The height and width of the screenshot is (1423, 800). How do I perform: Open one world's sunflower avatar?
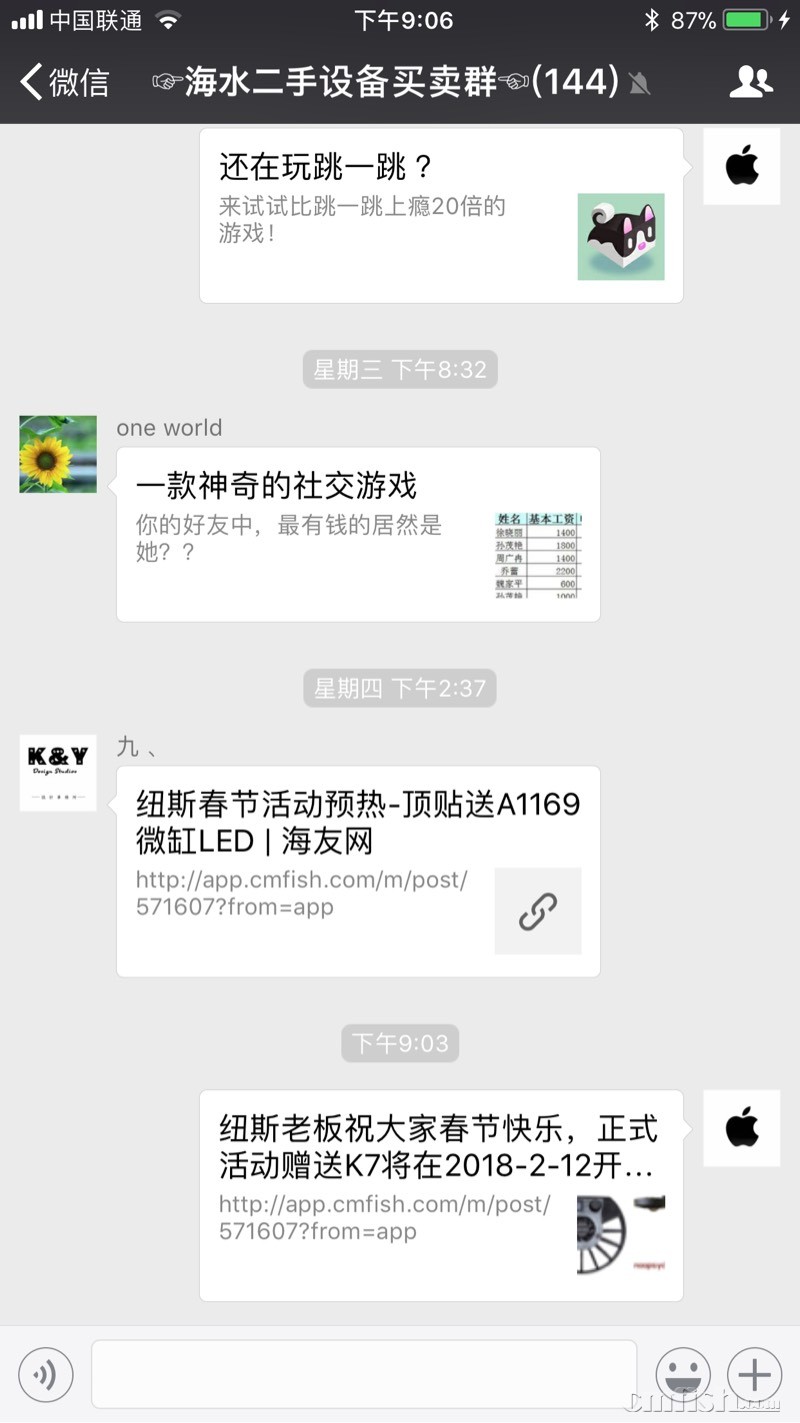[58, 454]
